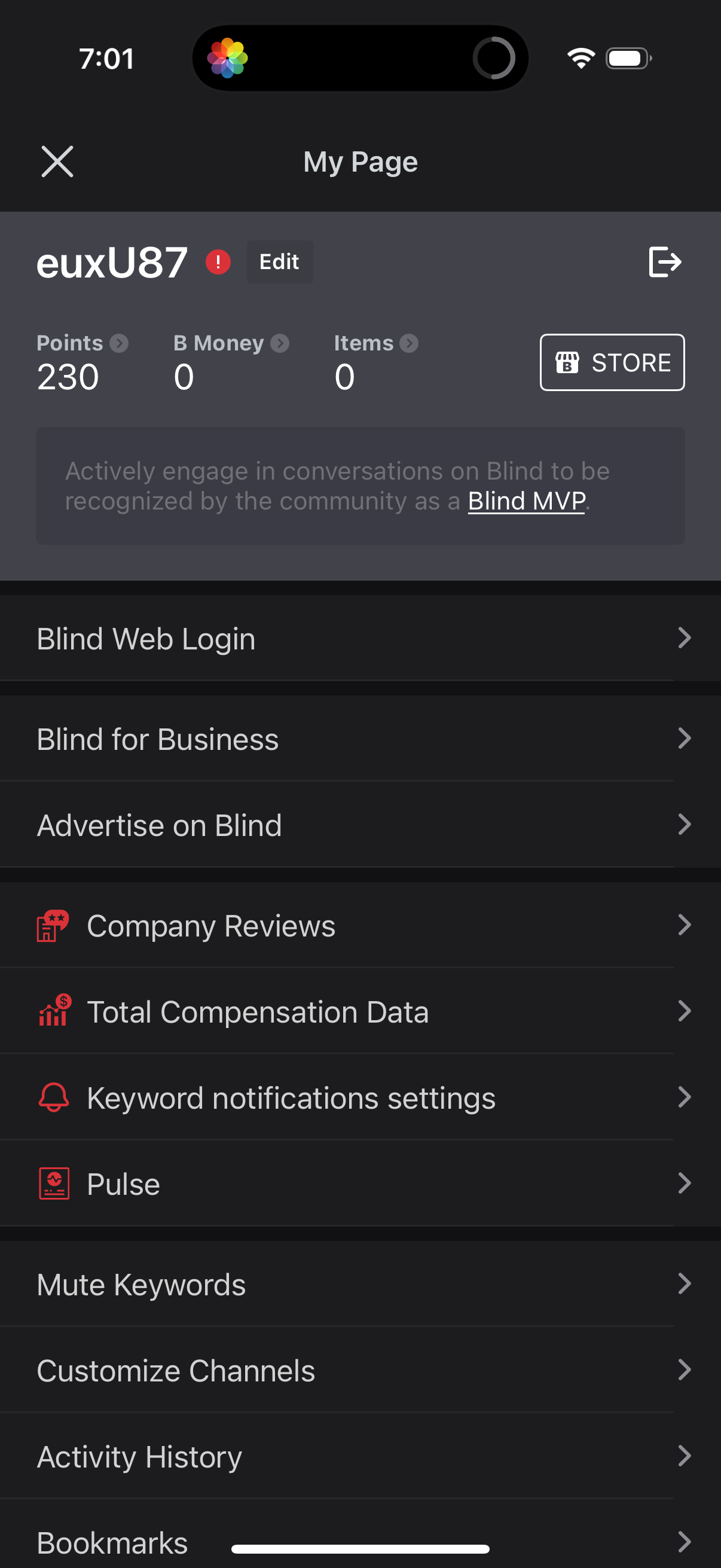Open the Blind MVP link

[526, 501]
